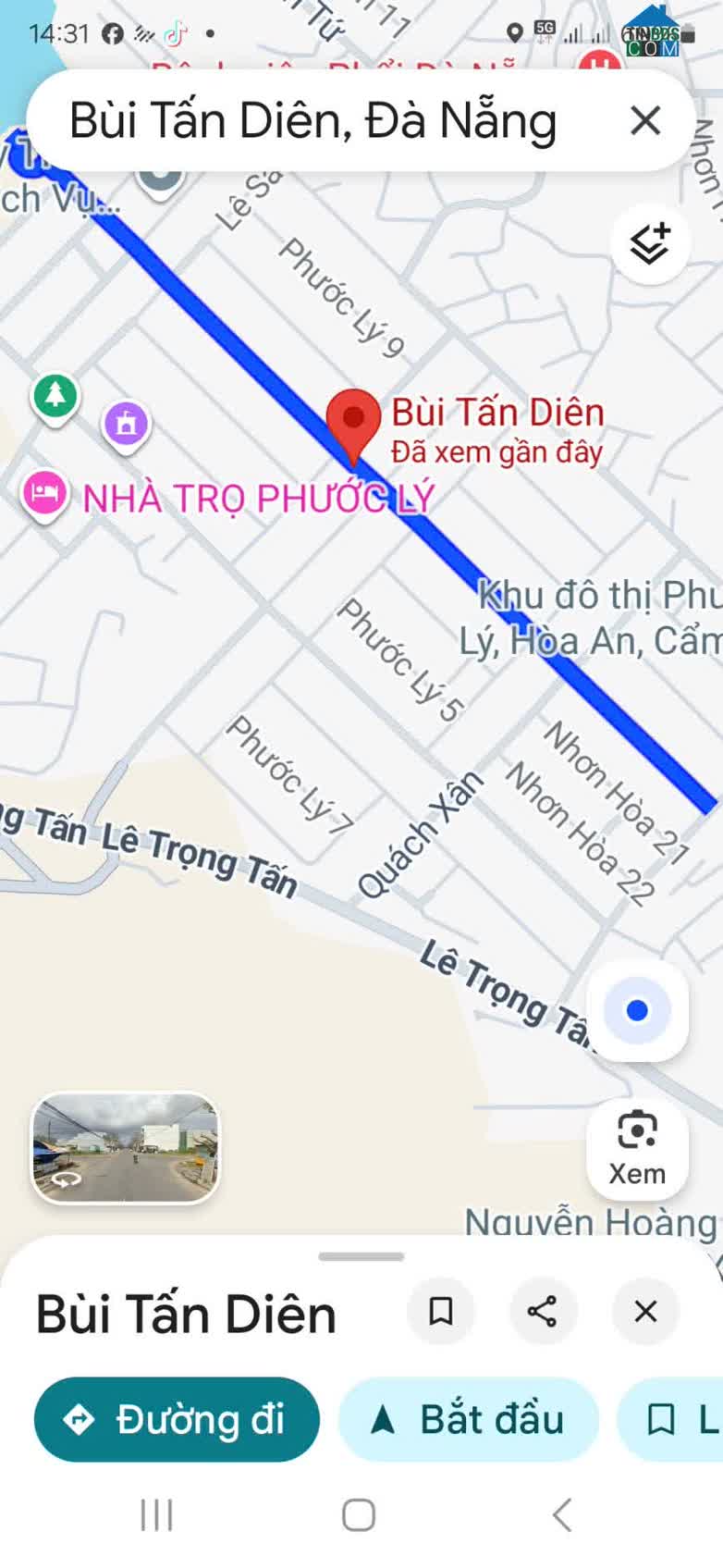Select the NHÀ TRỌ PHƯỚC LÝ lodging marker

pos(44,494)
